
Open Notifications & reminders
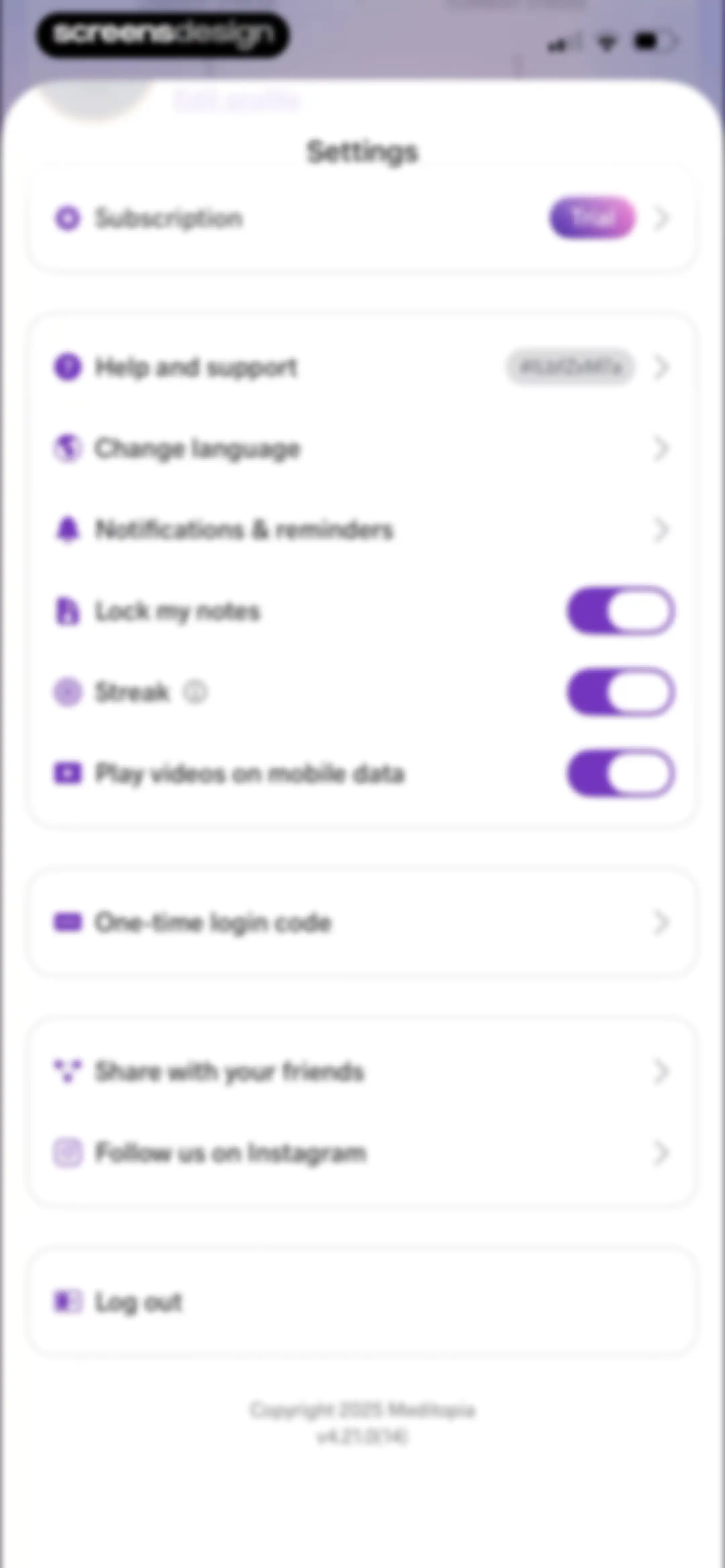pyautogui.click(x=362, y=529)
